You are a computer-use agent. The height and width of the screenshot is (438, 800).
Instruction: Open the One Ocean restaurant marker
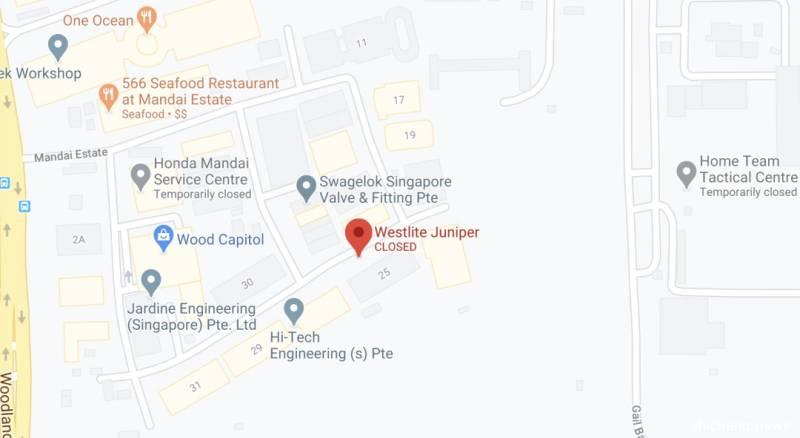coord(147,17)
